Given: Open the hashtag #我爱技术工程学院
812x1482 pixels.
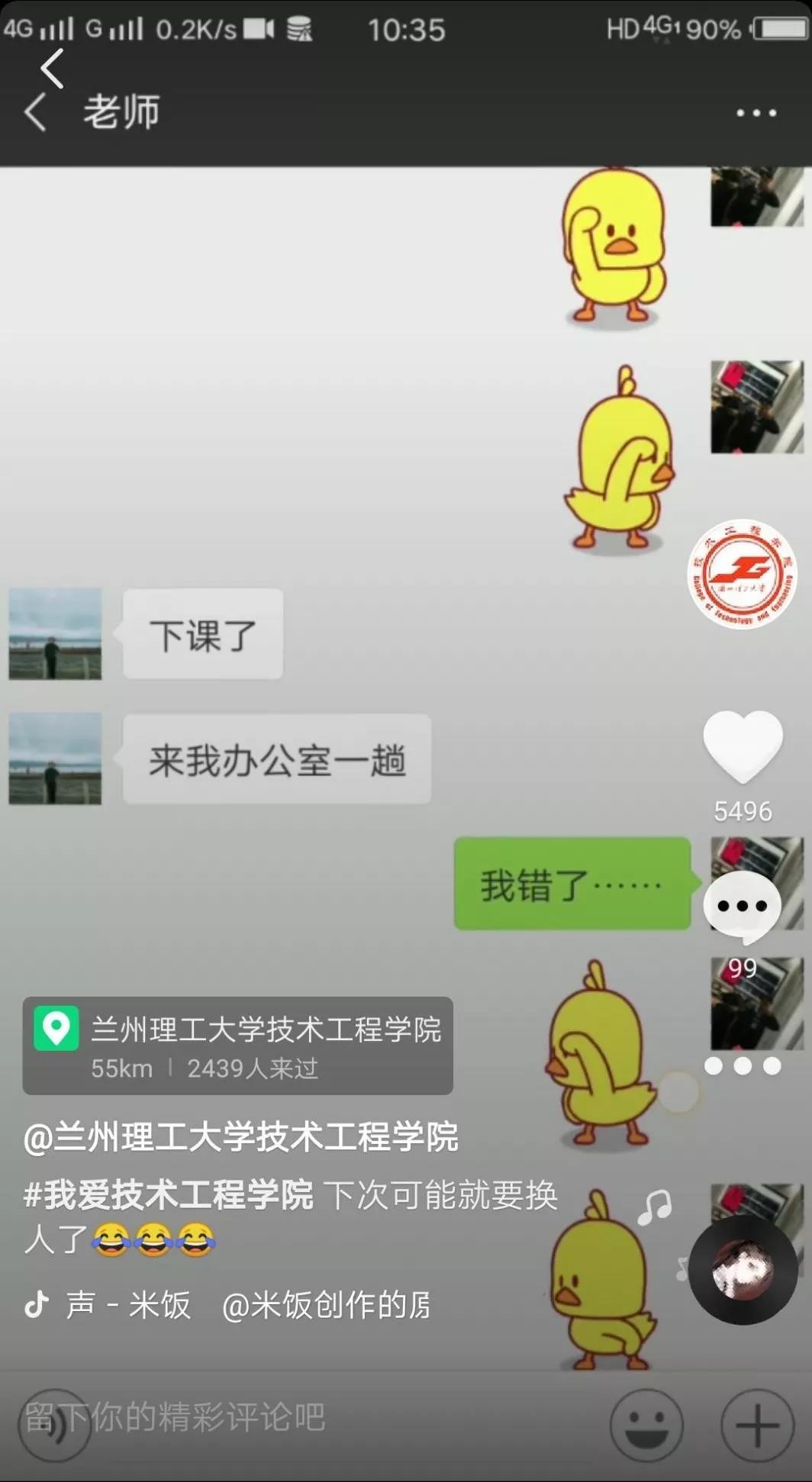Looking at the screenshot, I should 169,1194.
